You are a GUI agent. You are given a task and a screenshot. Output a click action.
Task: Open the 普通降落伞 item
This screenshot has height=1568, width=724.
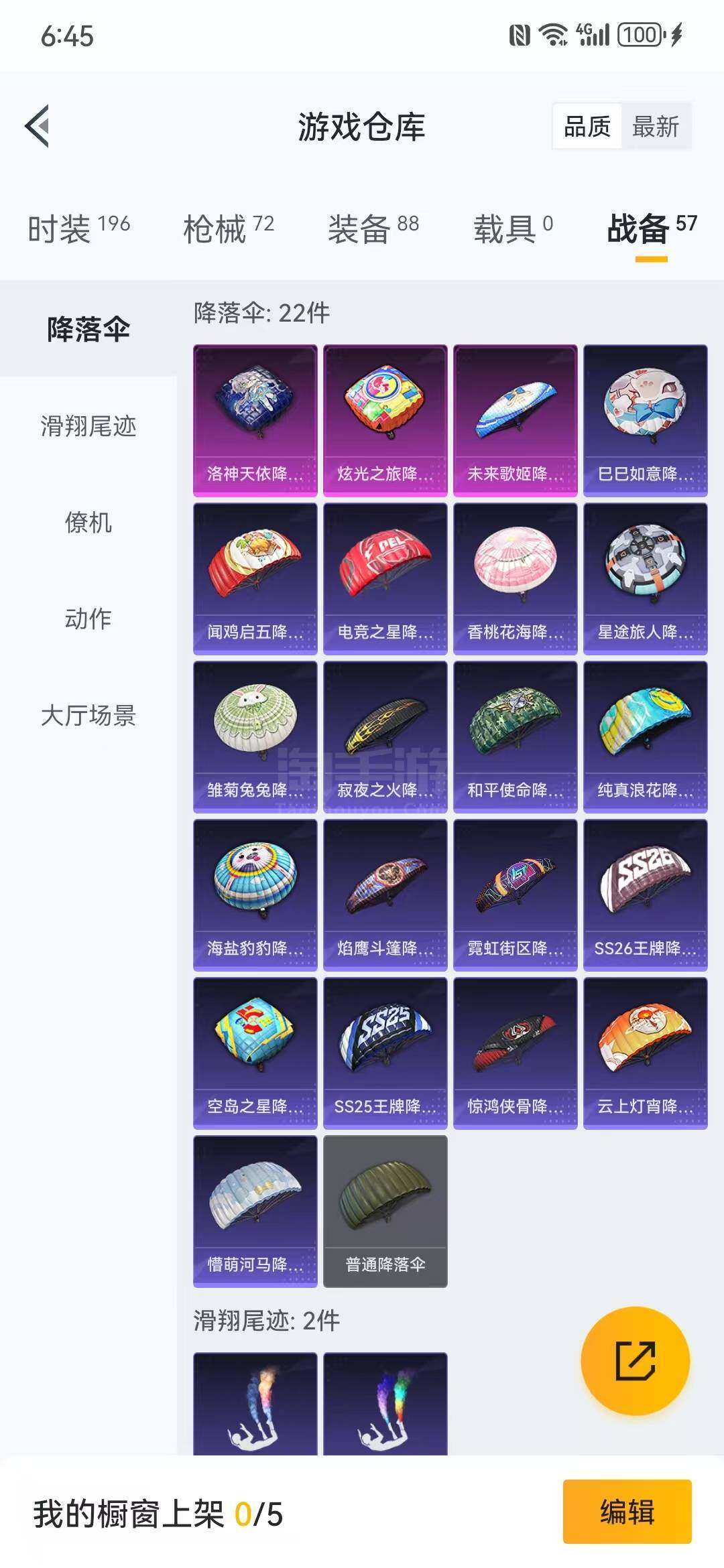pos(385,1211)
